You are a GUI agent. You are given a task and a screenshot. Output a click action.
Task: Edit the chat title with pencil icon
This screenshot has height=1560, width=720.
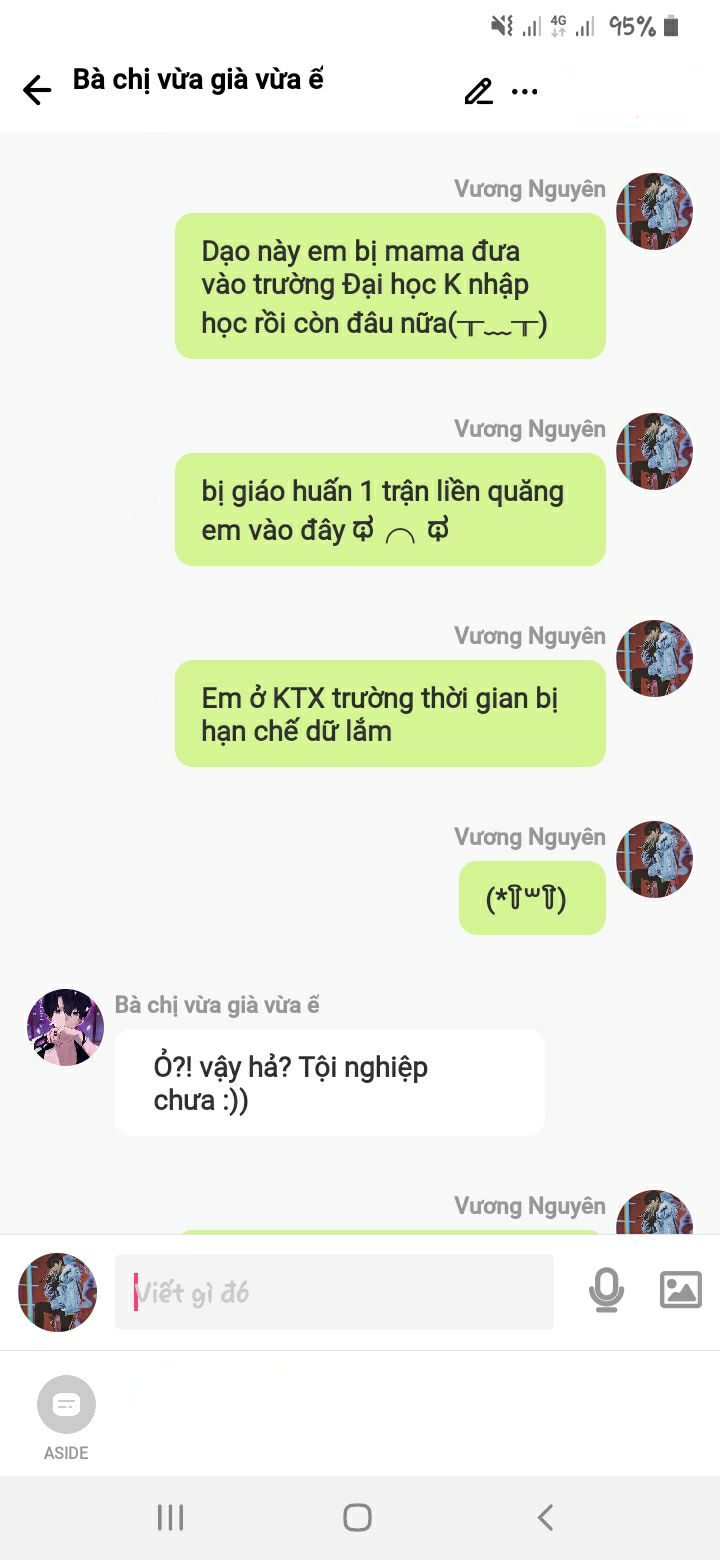coord(478,92)
